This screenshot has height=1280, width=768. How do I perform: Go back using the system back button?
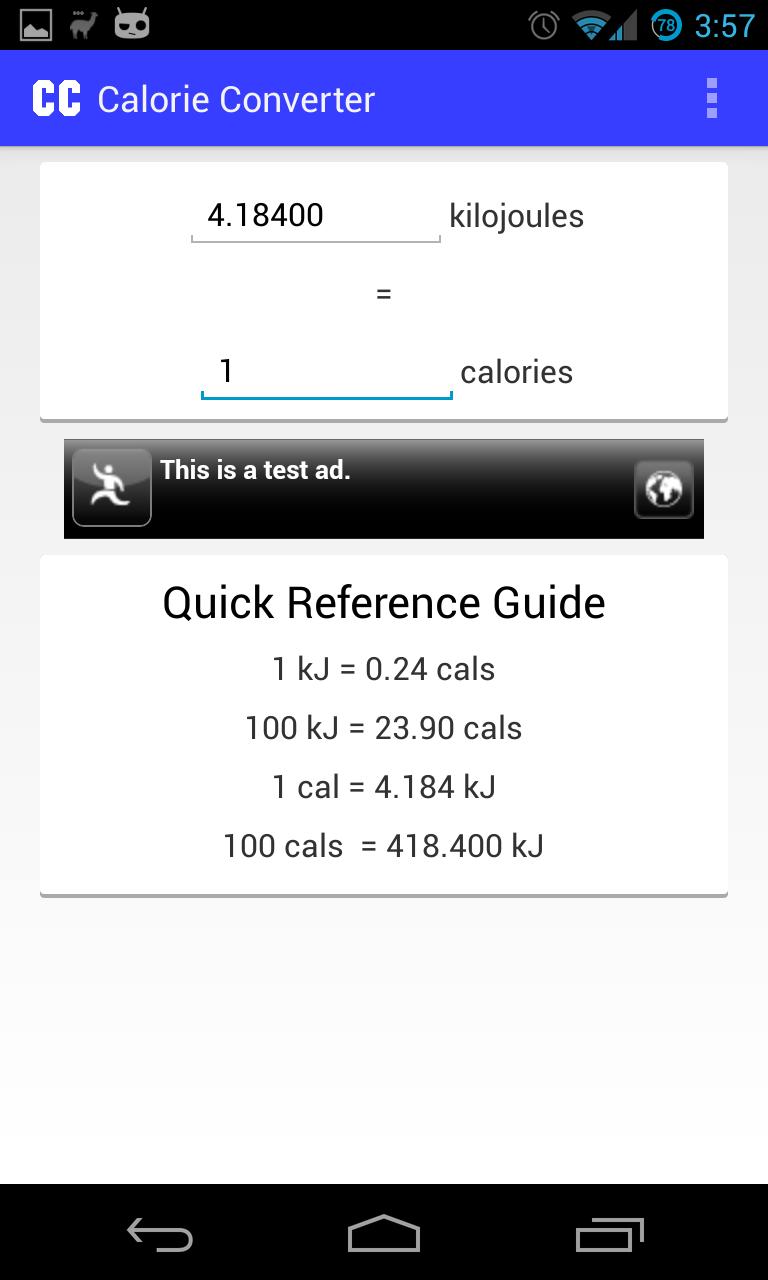(x=160, y=1235)
